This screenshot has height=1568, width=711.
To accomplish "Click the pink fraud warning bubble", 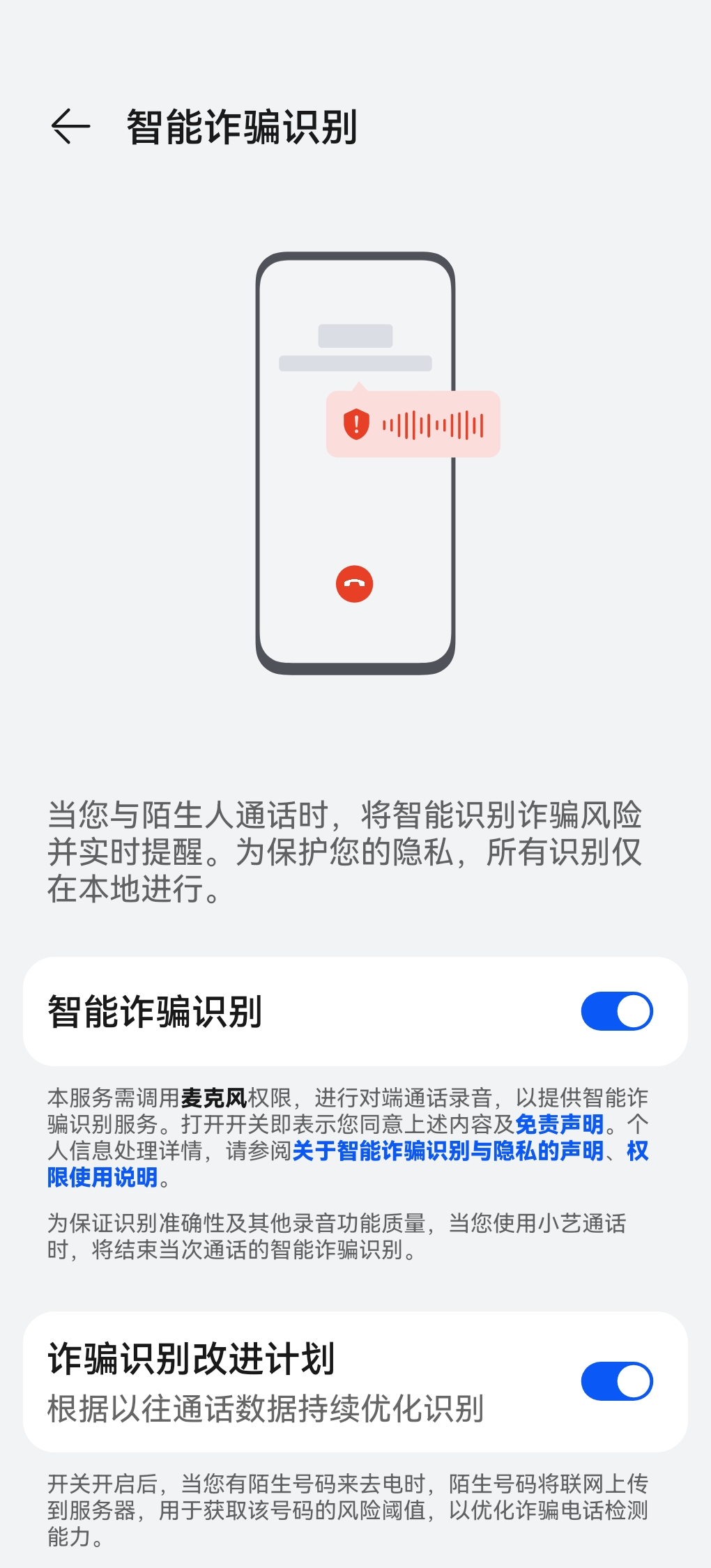I will click(414, 424).
